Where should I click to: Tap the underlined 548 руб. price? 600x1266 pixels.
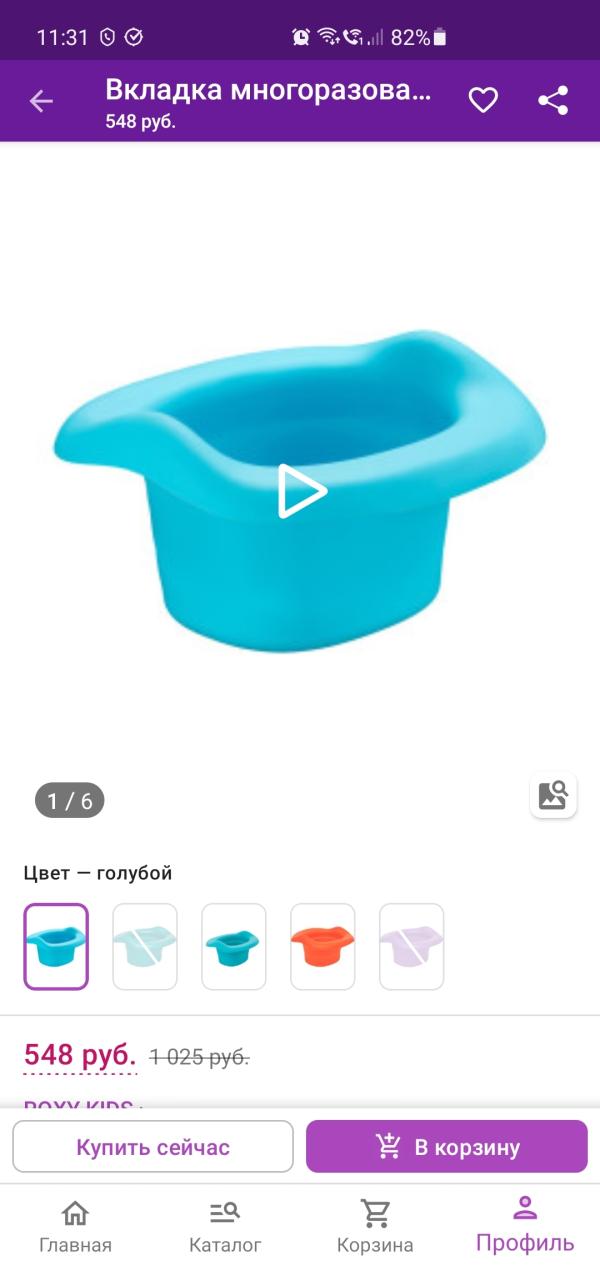pyautogui.click(x=80, y=1055)
